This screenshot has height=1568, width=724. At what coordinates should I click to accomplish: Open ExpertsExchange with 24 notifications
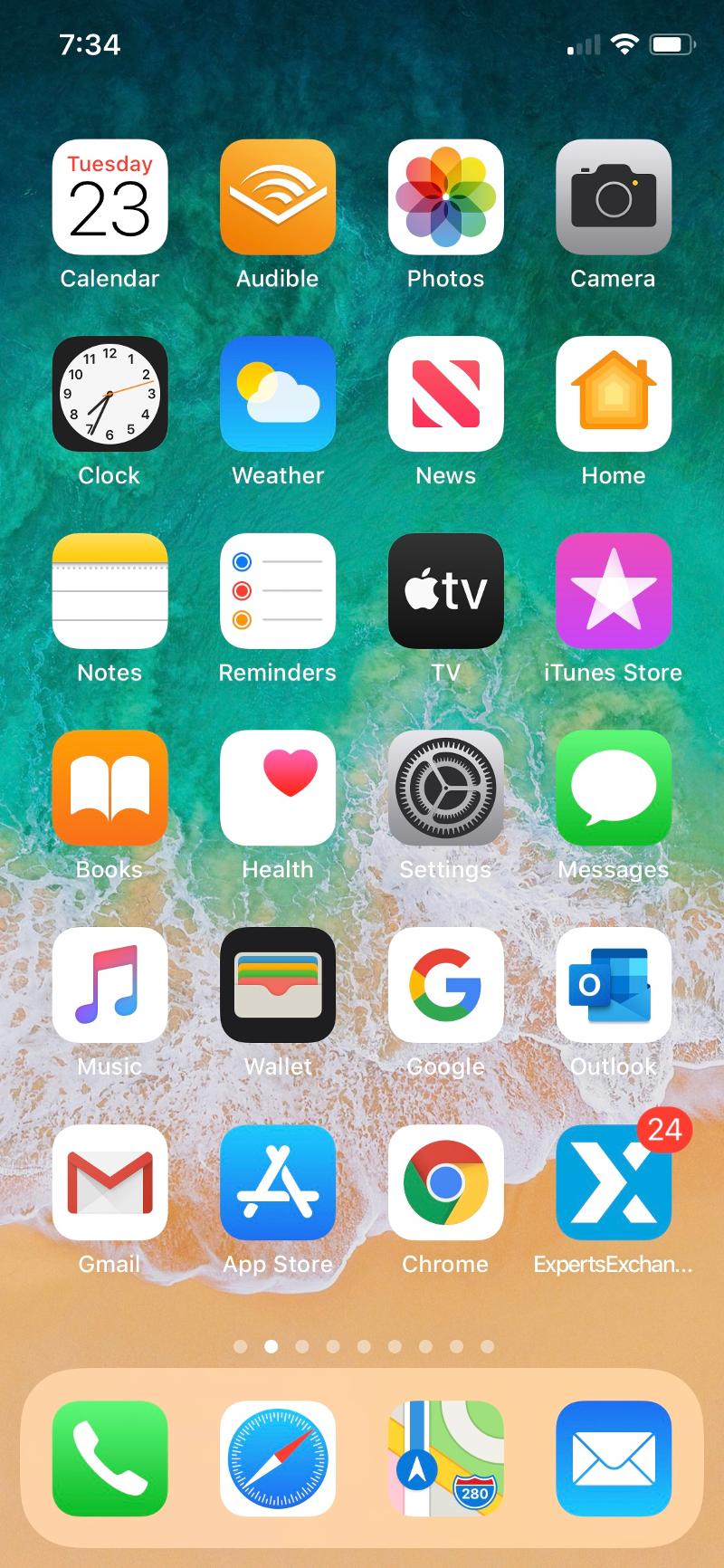(x=614, y=1182)
